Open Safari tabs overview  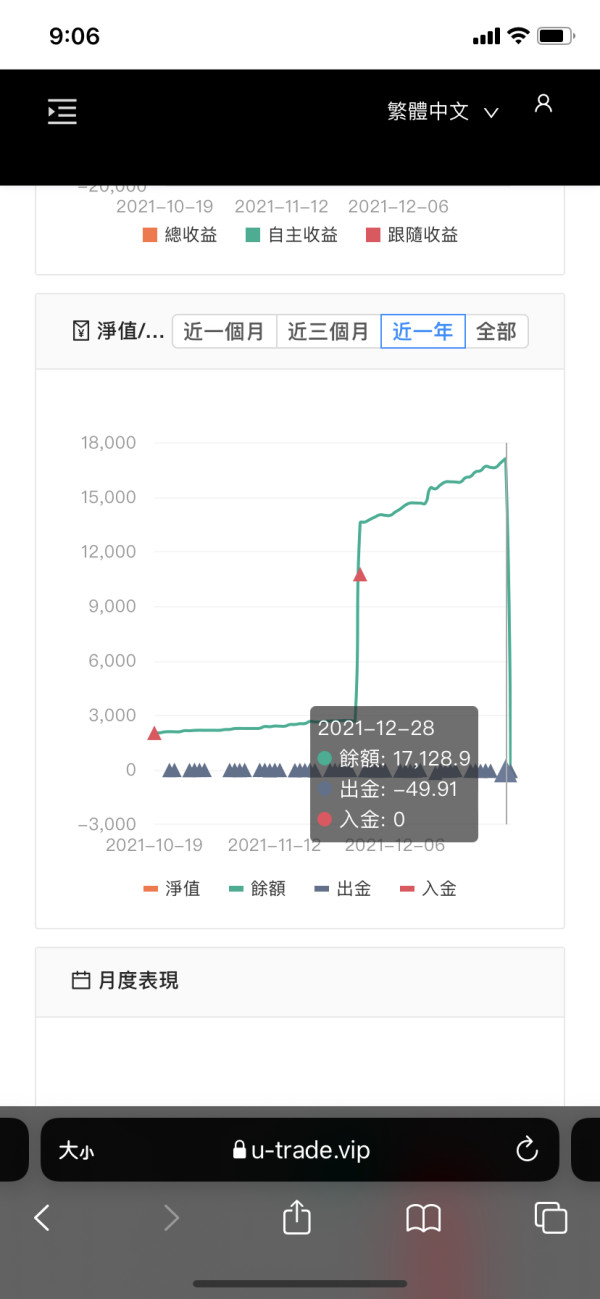550,1217
